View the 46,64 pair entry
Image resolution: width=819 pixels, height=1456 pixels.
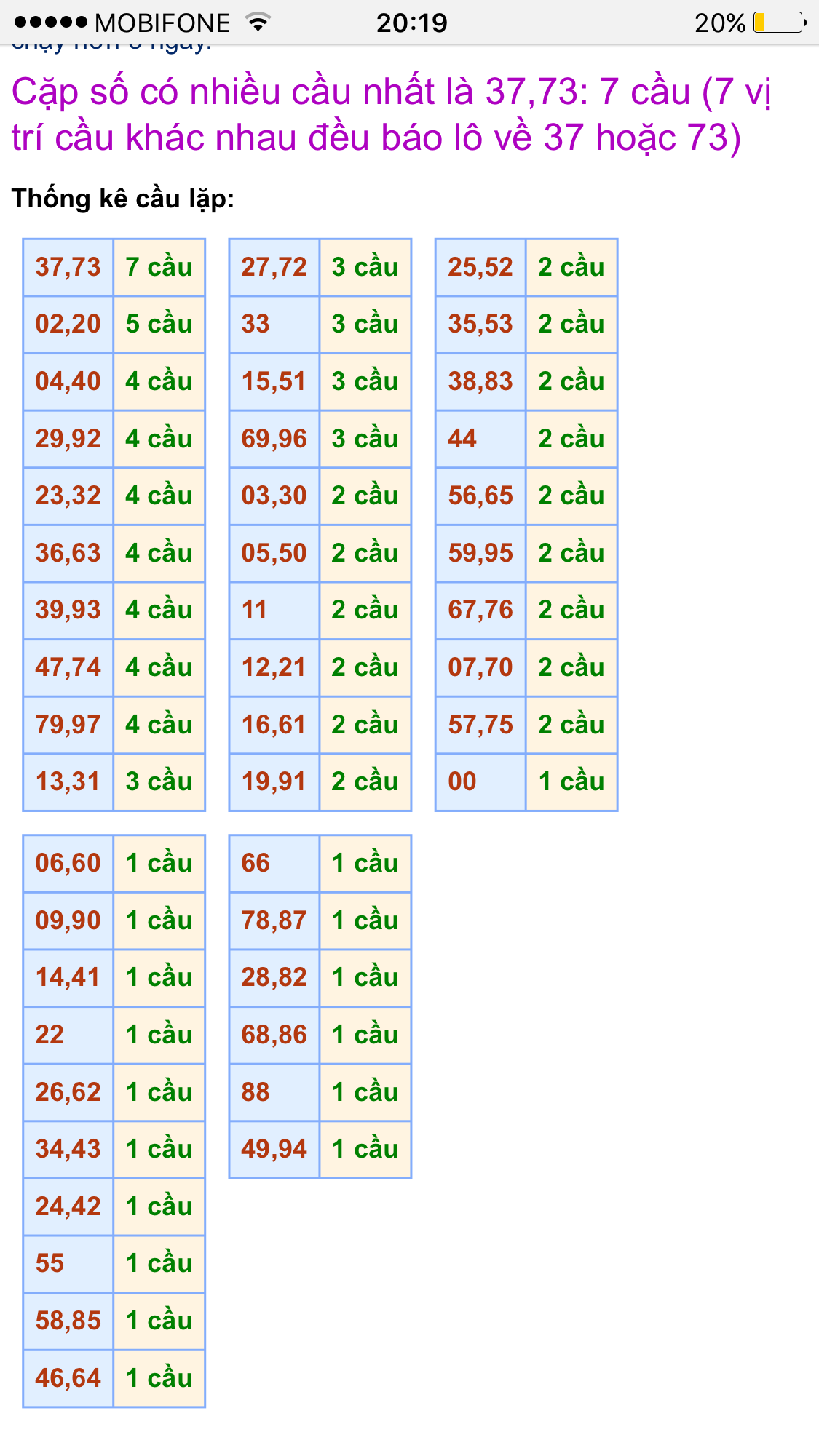[x=68, y=1378]
